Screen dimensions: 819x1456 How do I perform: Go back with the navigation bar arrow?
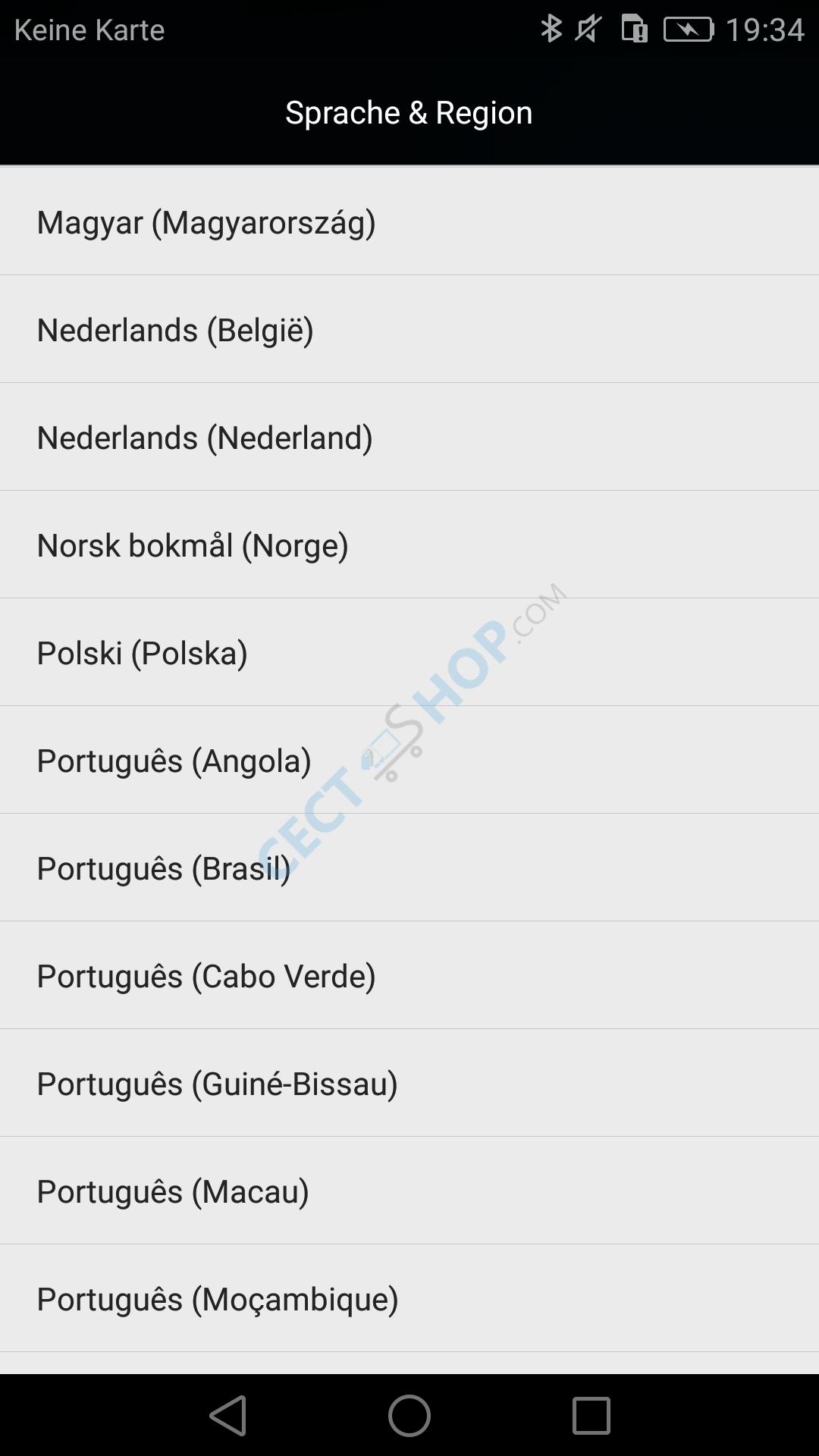coord(228,1415)
